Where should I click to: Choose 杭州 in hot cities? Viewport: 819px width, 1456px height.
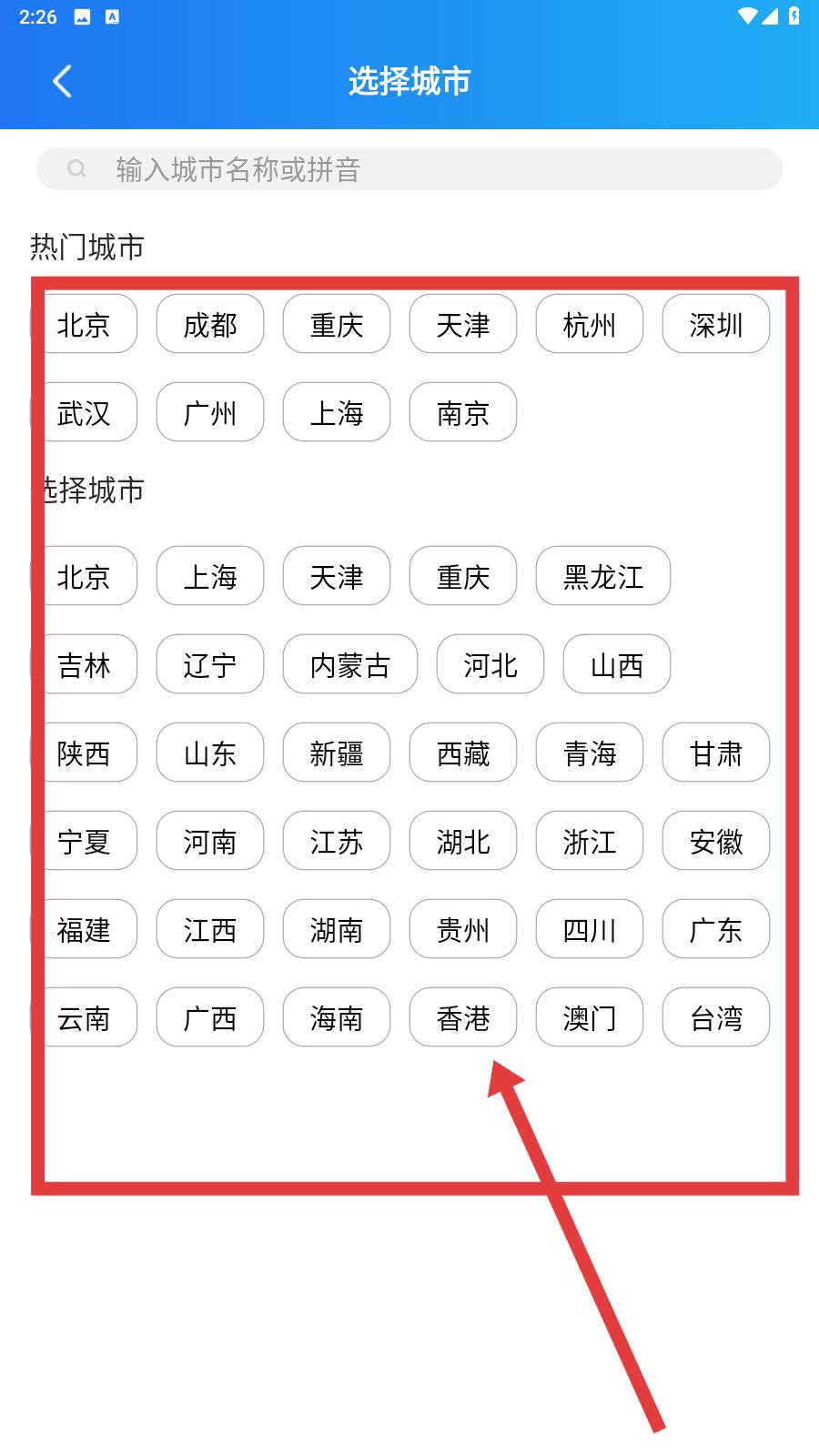point(590,324)
